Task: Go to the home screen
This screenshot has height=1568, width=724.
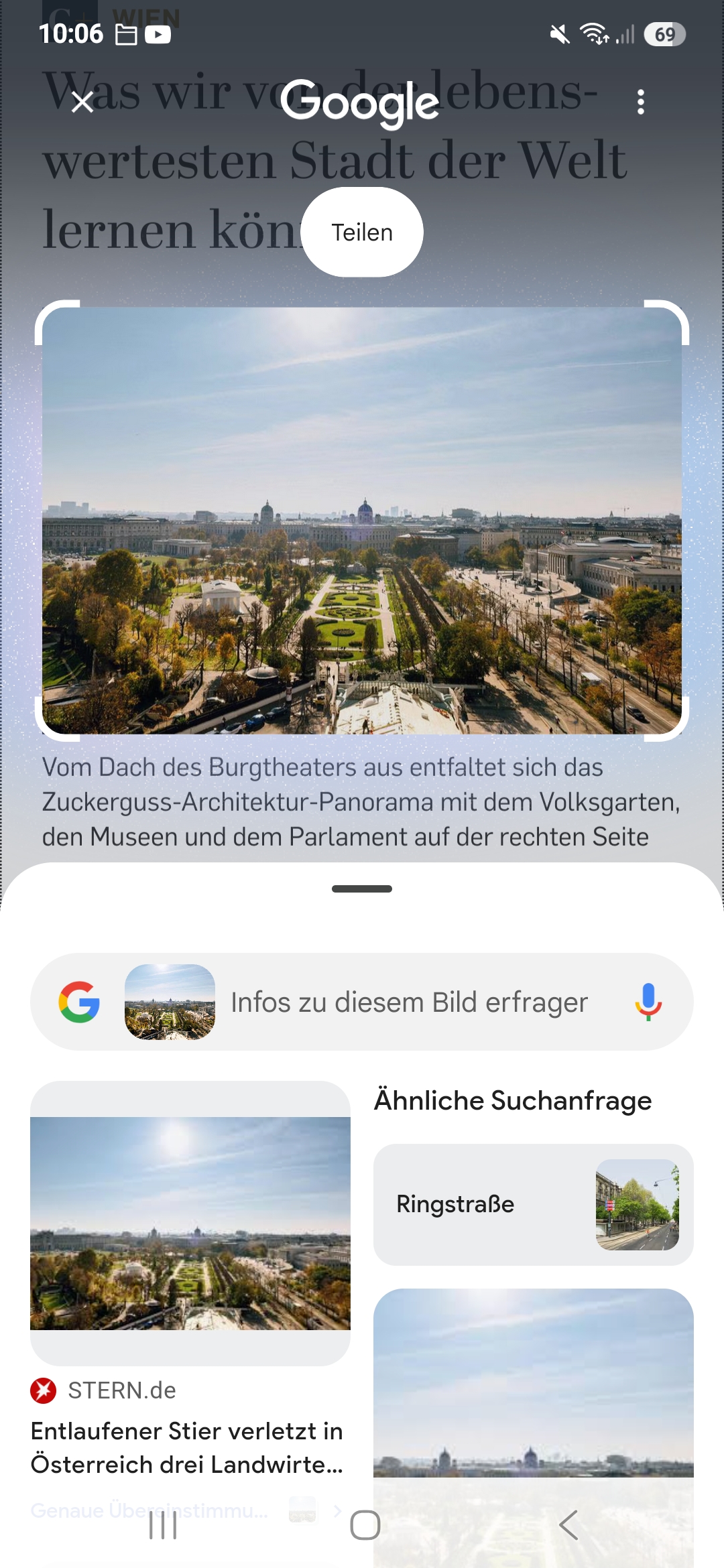Action: (365, 1526)
